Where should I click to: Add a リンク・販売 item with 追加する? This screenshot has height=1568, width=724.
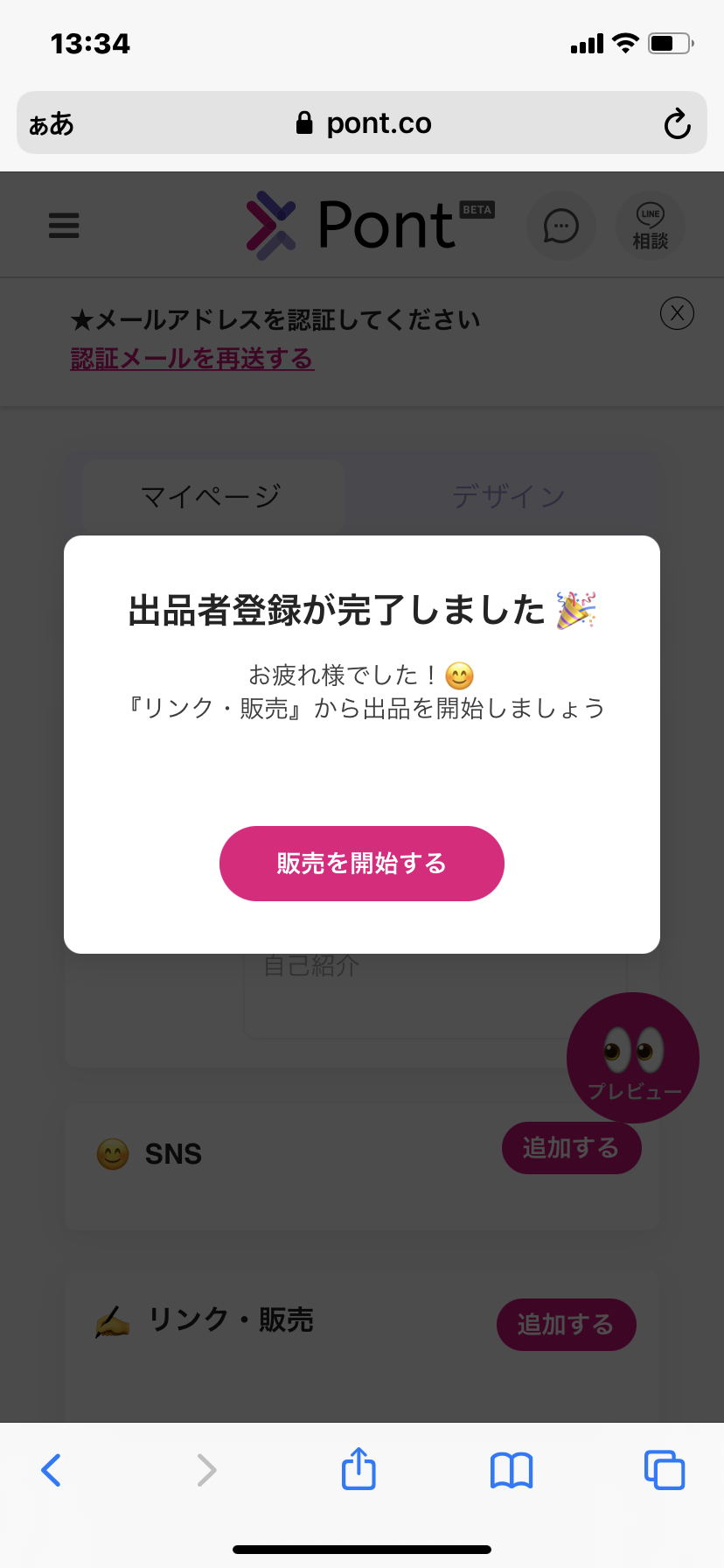click(x=566, y=1325)
